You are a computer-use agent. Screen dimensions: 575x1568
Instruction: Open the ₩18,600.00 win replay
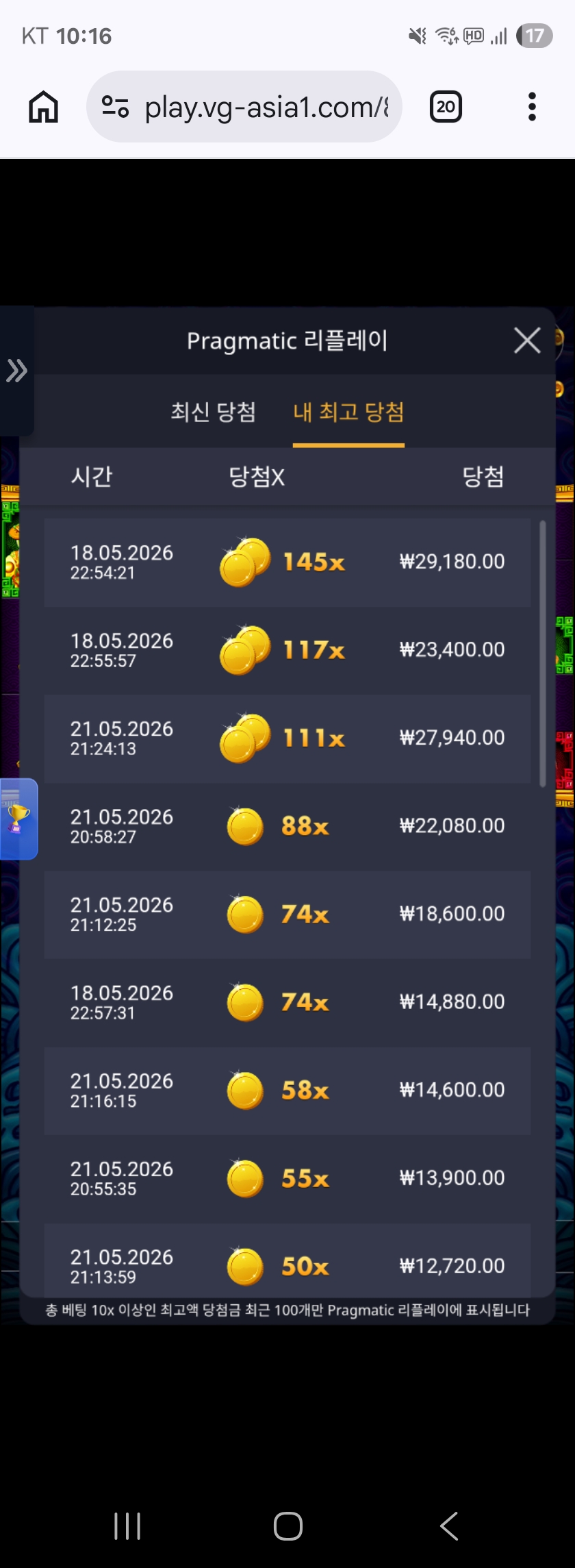(287, 914)
